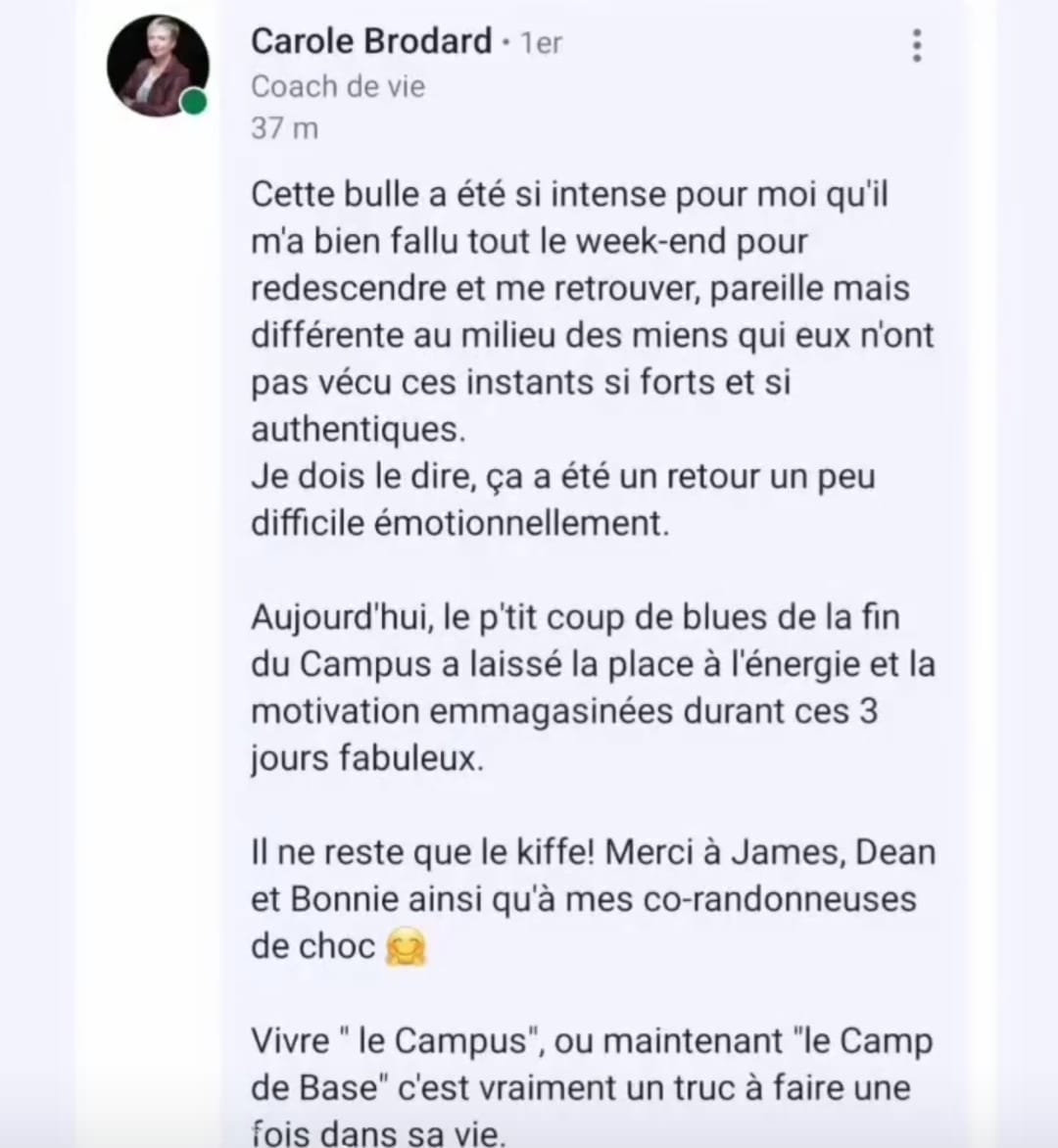The image size is (1058, 1148).
Task: Open Carole Brodard's profile picture
Action: tap(157, 66)
